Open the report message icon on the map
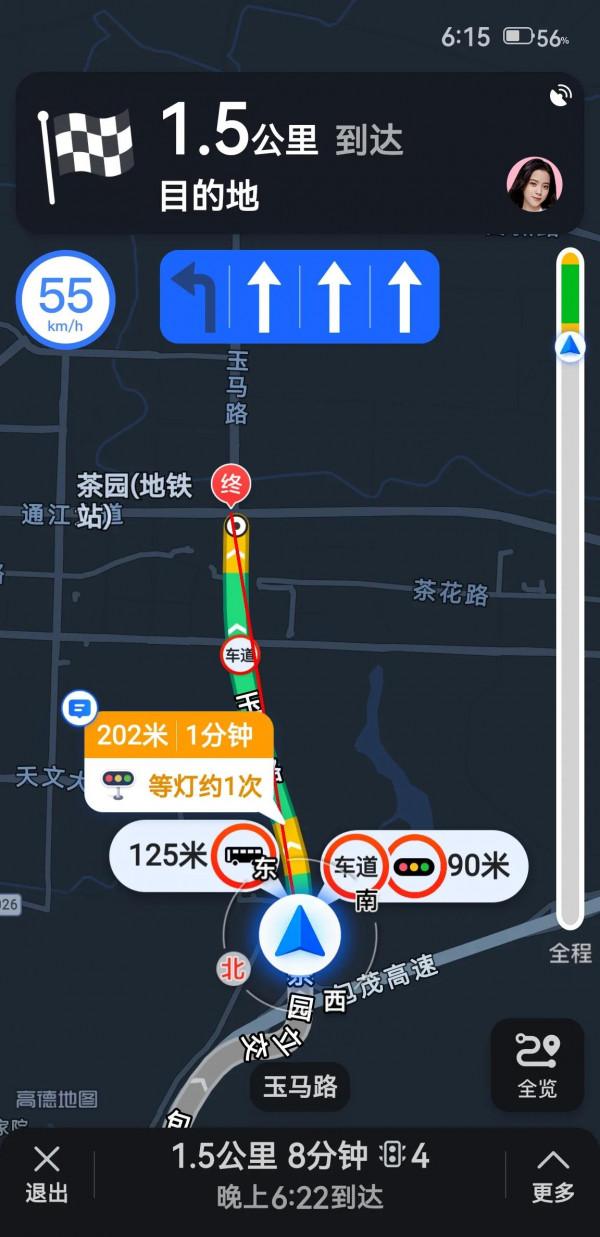Screen dimensions: 600x1237 pyautogui.click(x=79, y=708)
